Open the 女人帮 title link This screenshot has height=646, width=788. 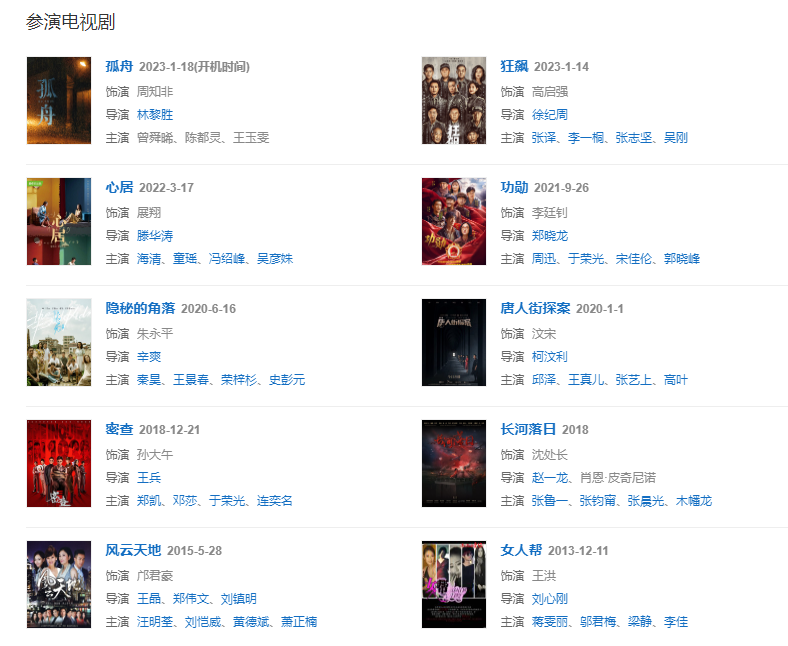(521, 551)
